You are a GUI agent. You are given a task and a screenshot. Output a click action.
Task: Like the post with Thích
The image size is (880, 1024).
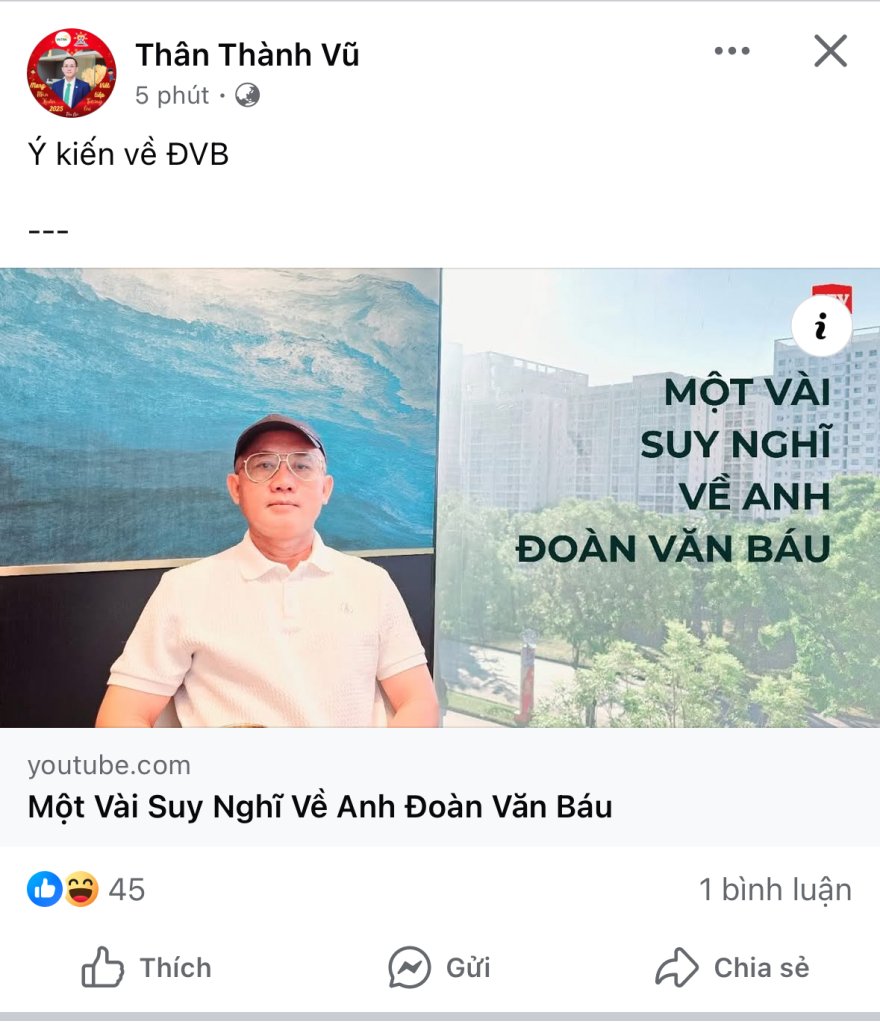(146, 968)
